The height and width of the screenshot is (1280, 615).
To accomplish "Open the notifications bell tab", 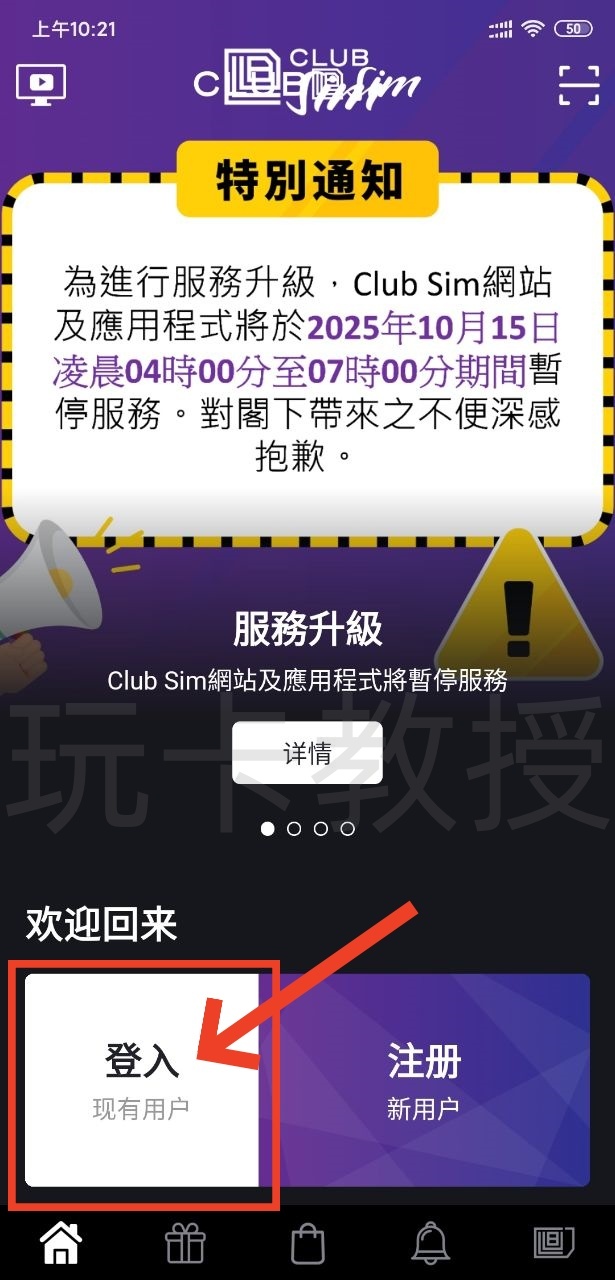I will coord(431,1243).
